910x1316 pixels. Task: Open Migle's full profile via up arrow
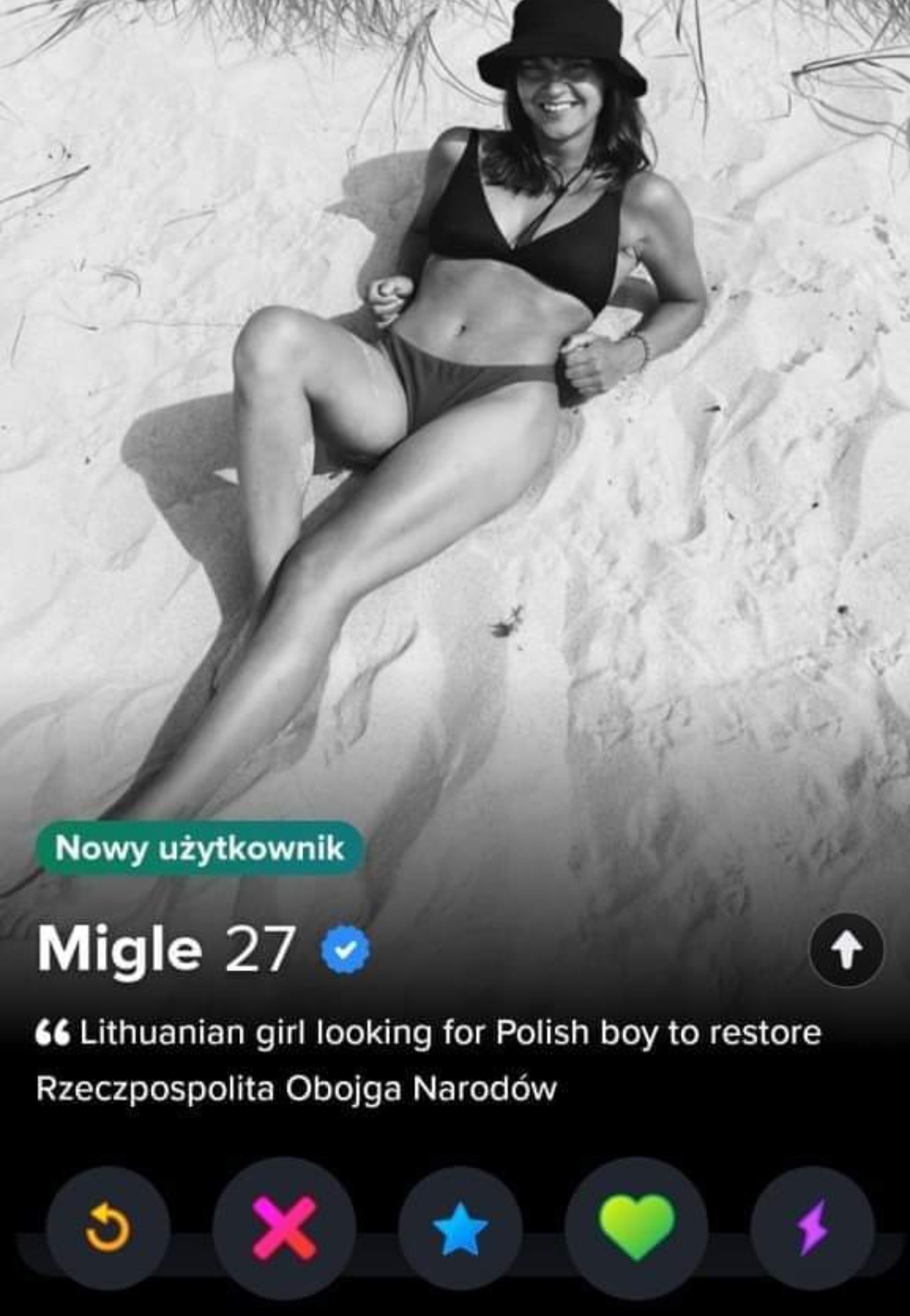coord(846,950)
